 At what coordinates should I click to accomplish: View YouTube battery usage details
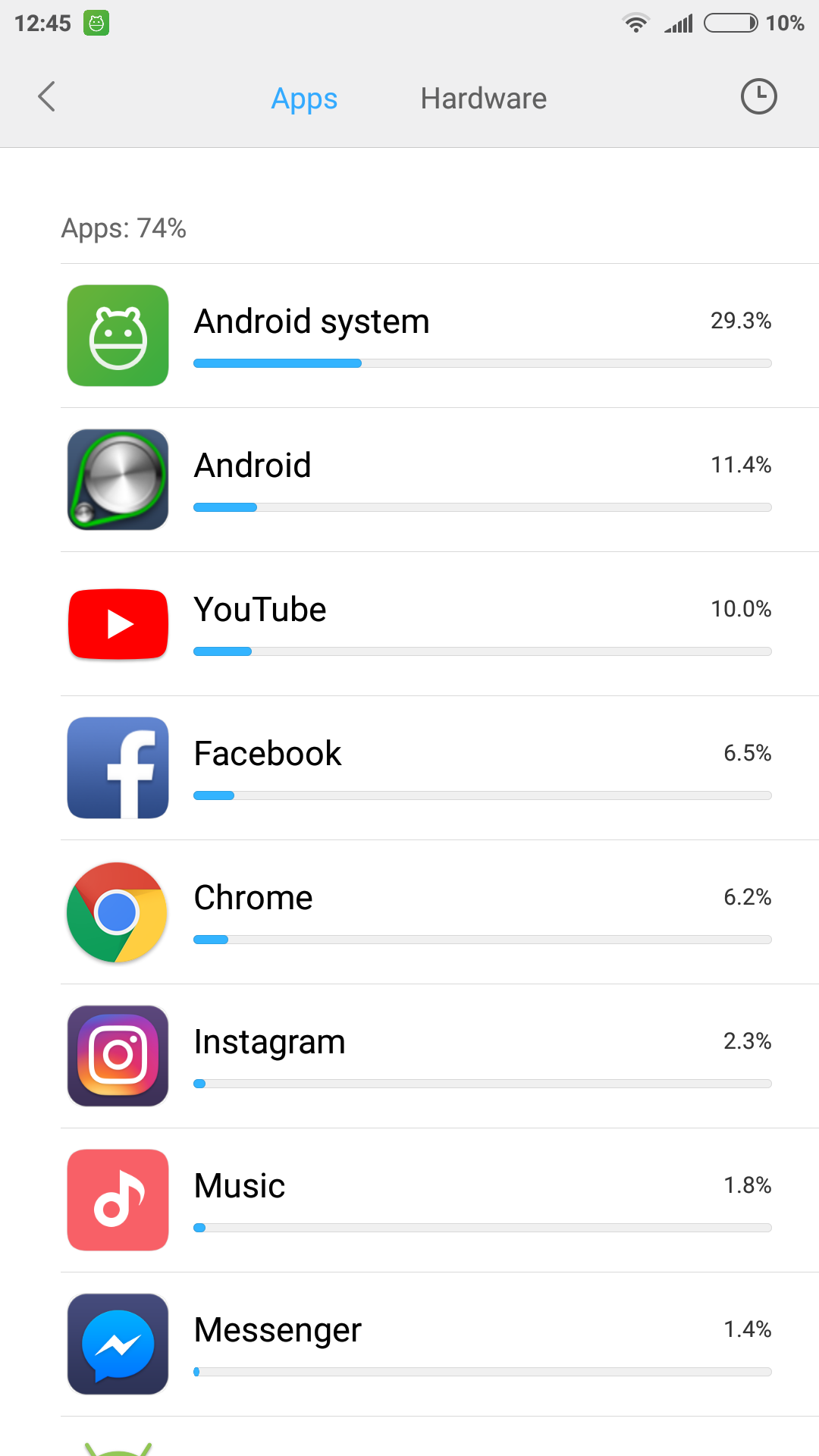[x=440, y=624]
